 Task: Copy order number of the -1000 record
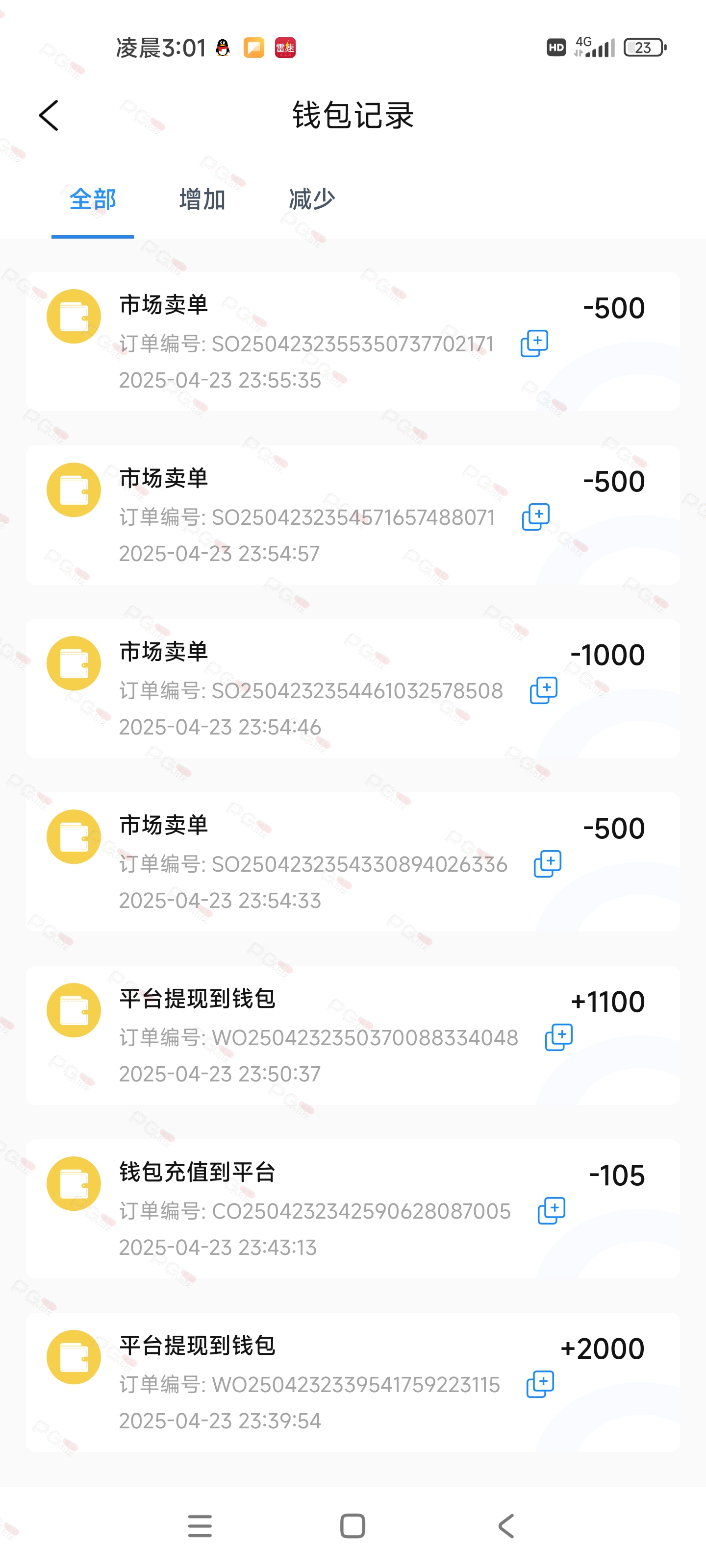click(x=544, y=690)
